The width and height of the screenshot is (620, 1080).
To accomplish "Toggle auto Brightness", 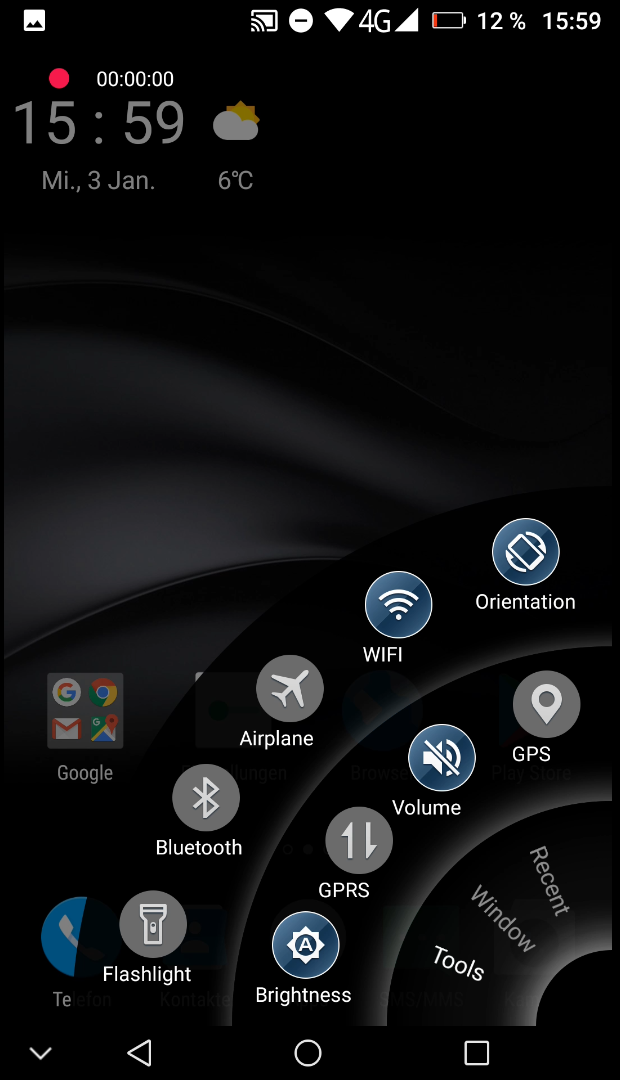I will 306,945.
